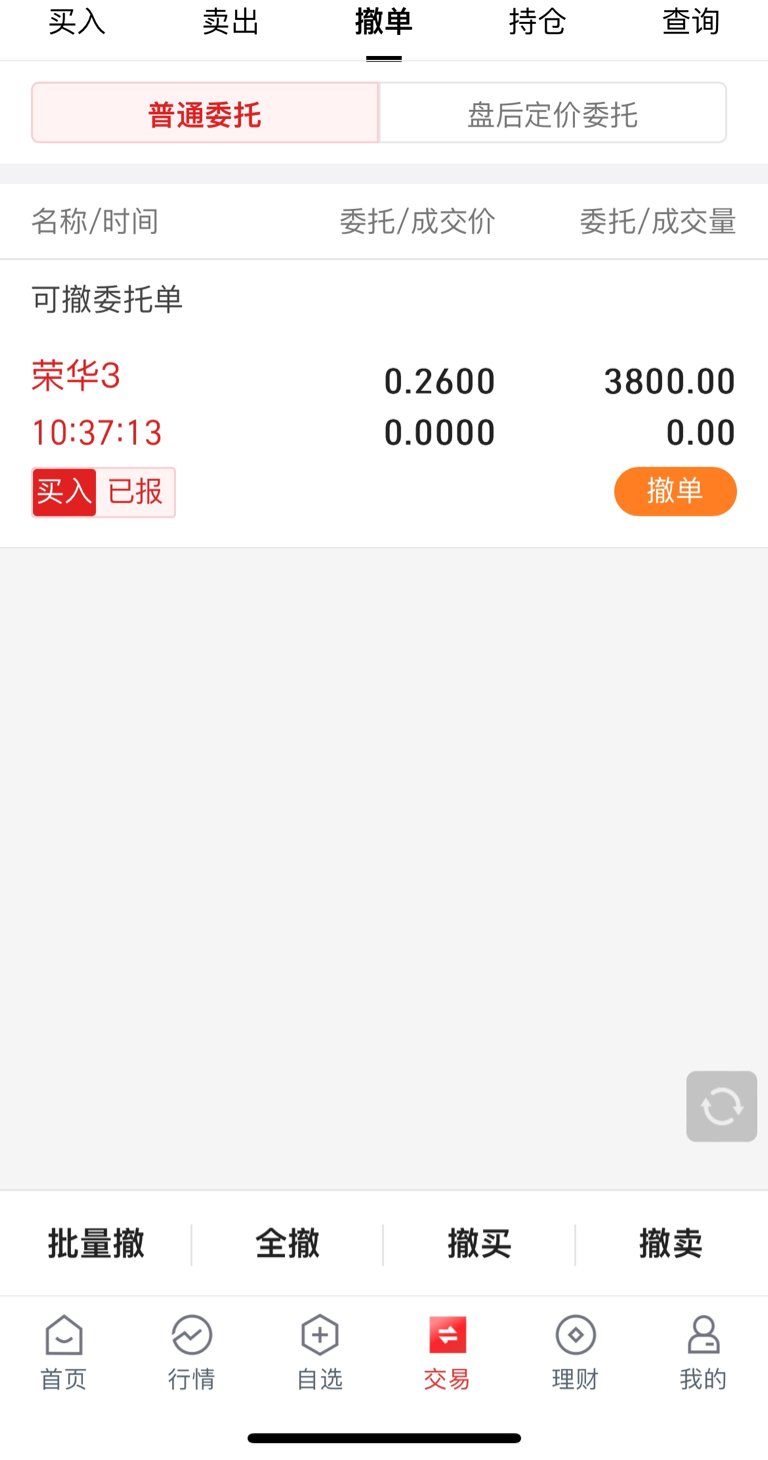
Task: Open 自选 in bottom navigation
Action: pyautogui.click(x=320, y=1353)
